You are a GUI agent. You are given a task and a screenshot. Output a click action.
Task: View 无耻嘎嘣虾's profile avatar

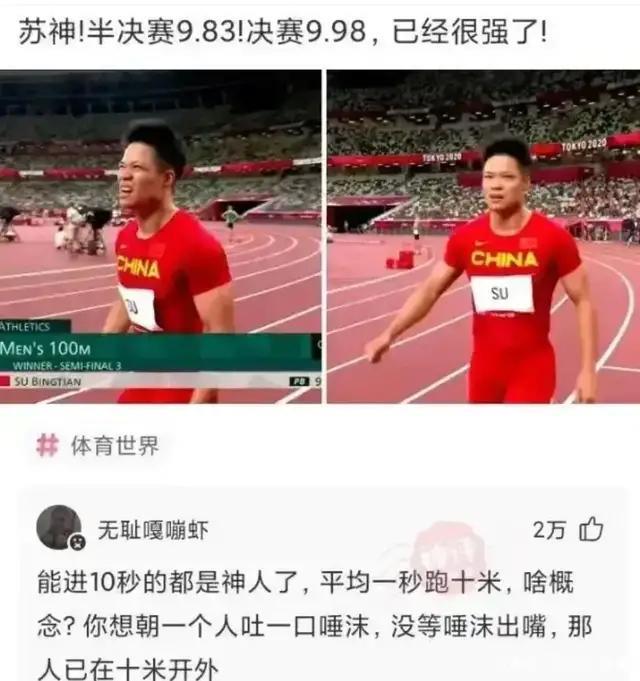[x=60, y=527]
